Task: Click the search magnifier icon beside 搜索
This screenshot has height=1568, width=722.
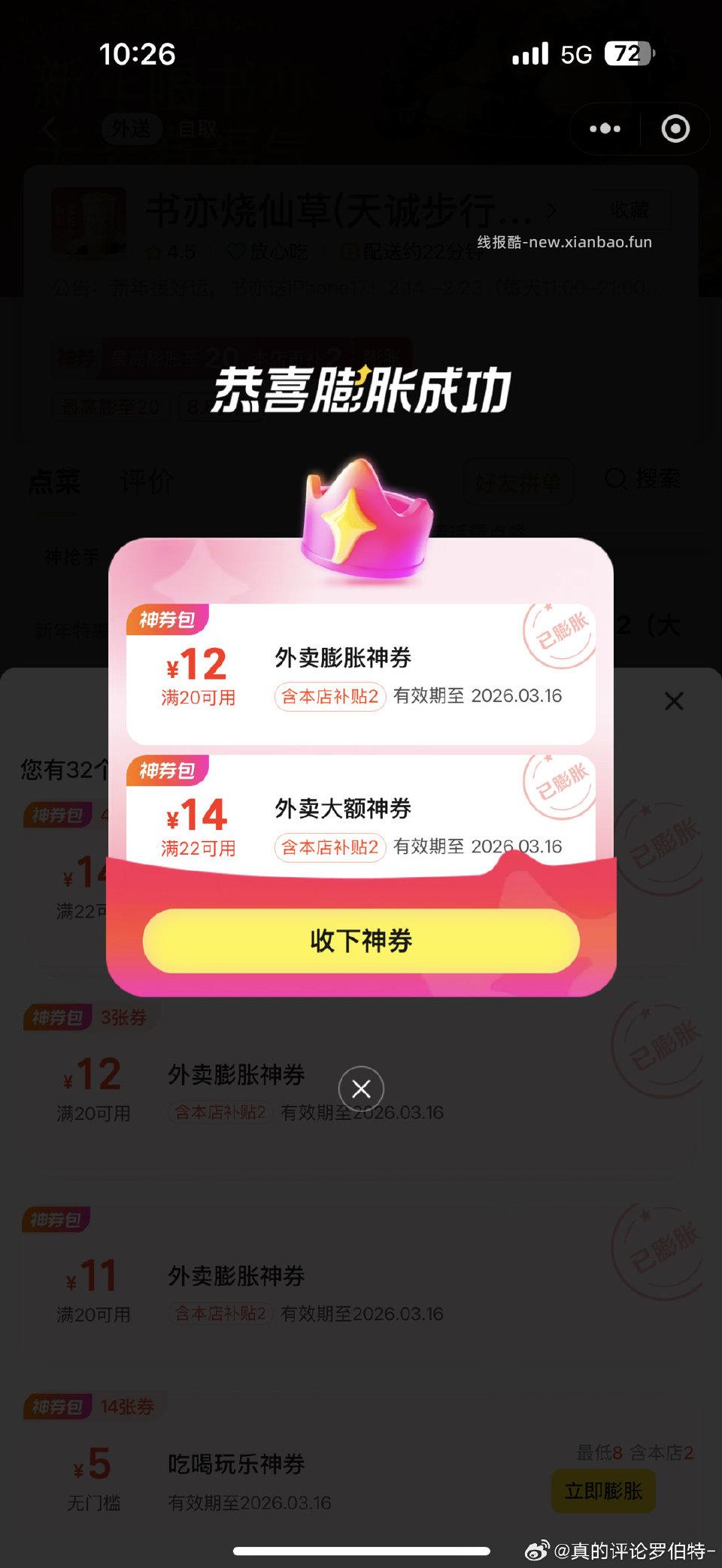Action: click(617, 480)
